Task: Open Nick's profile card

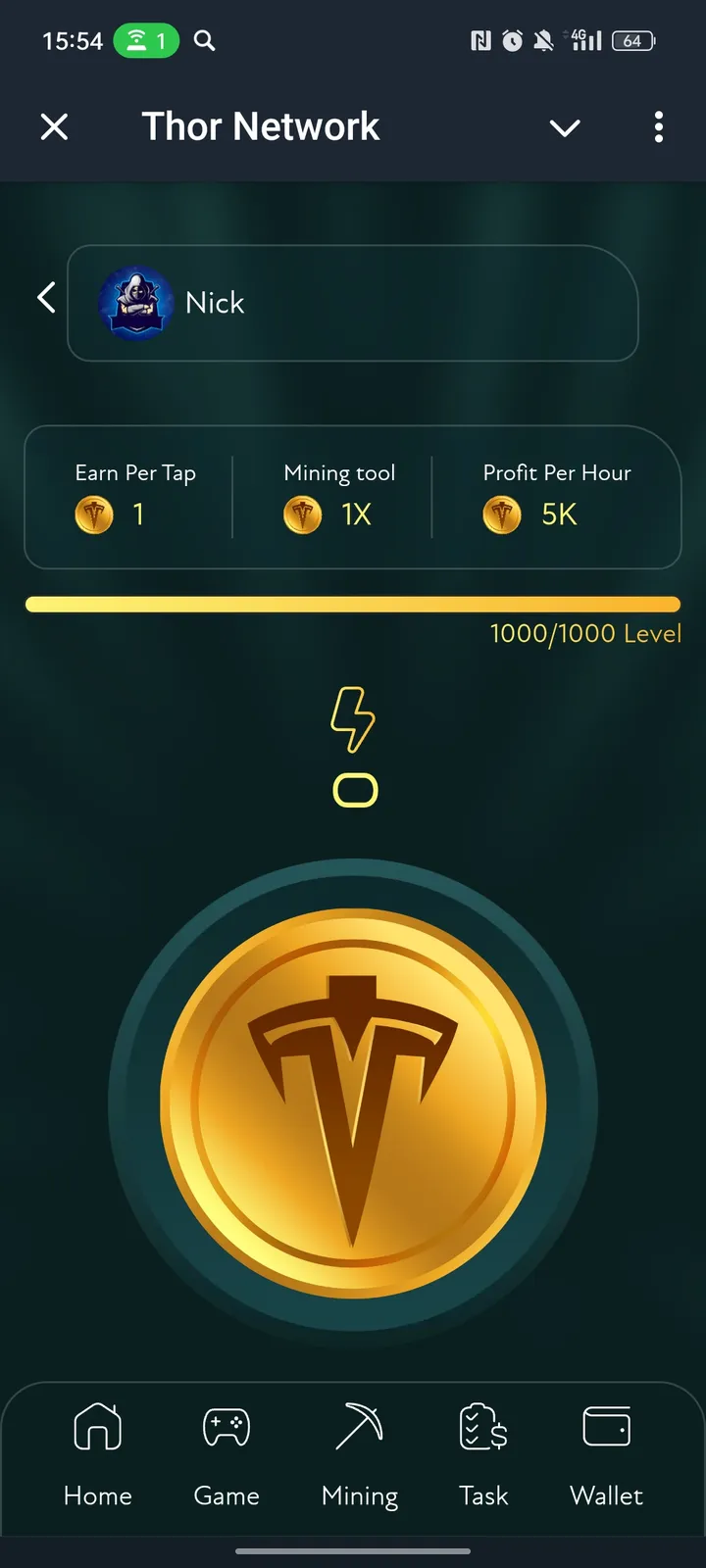Action: click(x=352, y=303)
